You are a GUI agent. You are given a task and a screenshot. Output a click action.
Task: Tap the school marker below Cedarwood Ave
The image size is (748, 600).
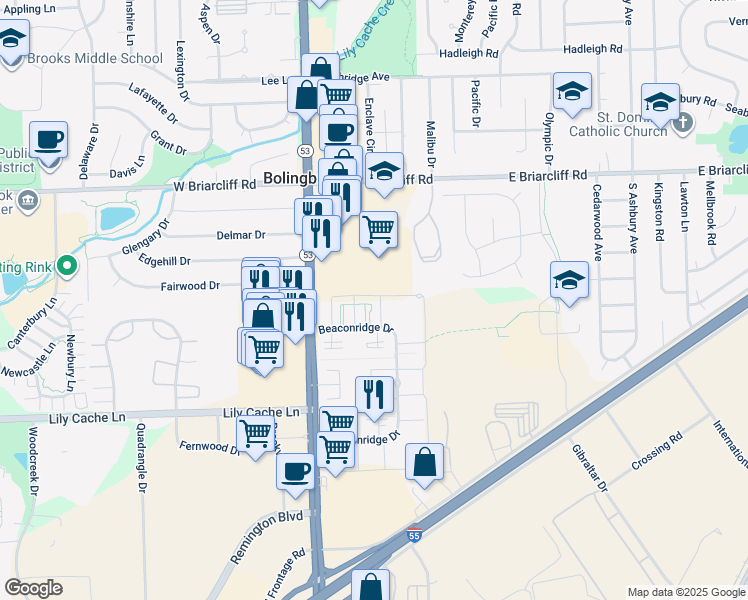569,280
